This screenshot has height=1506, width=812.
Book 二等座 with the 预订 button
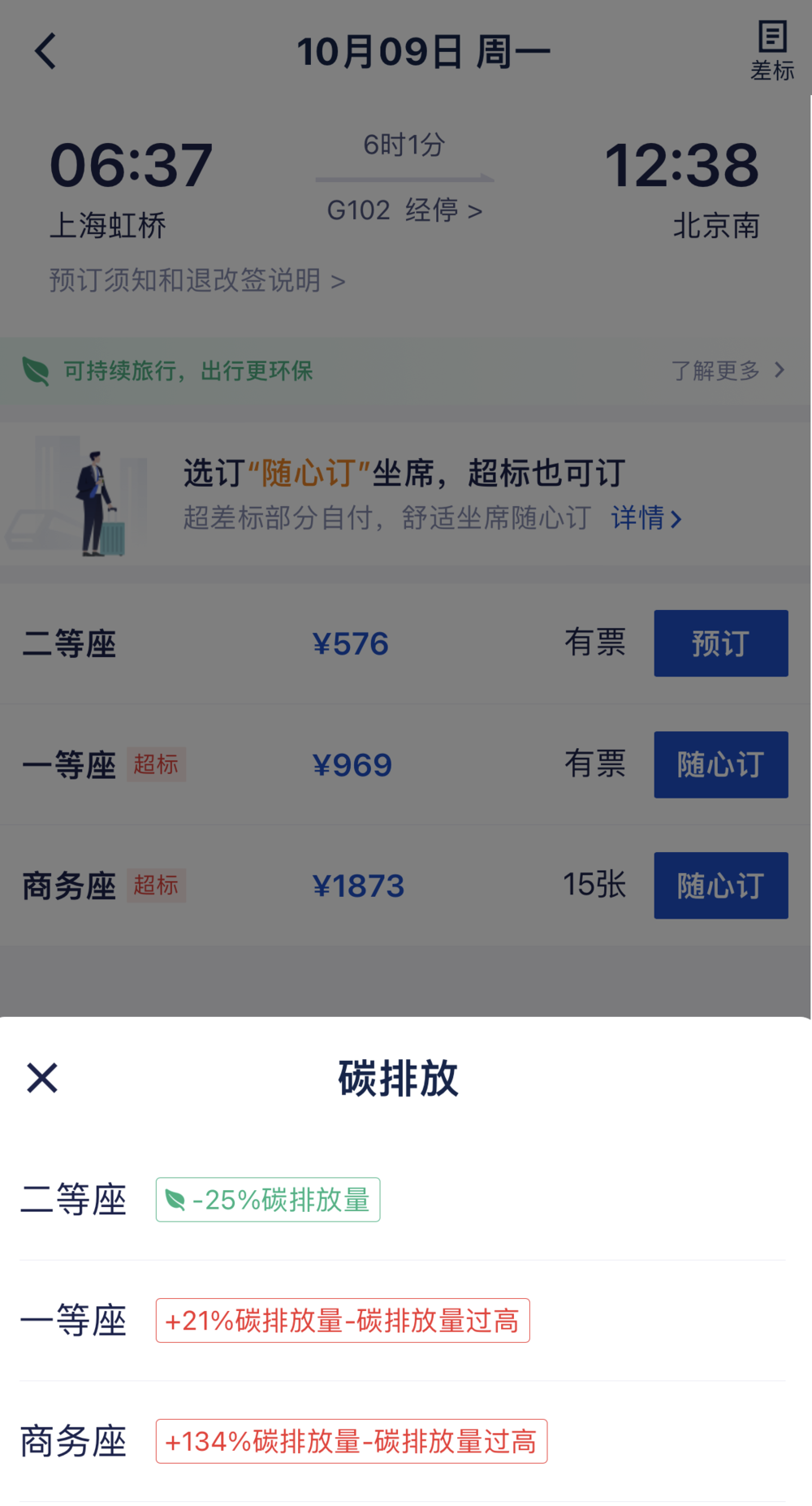(x=720, y=643)
